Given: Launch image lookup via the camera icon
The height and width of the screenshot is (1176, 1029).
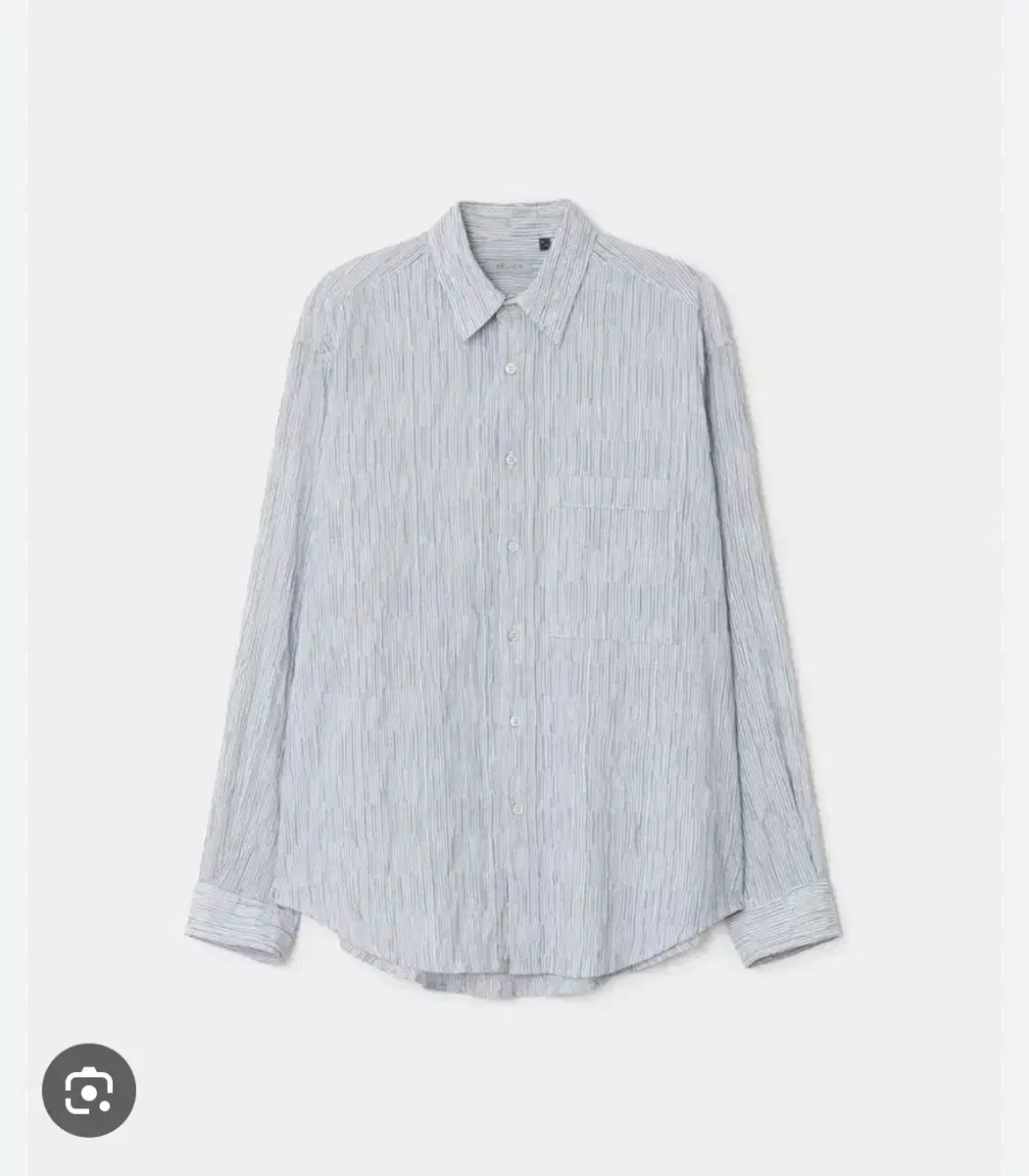Looking at the screenshot, I should coord(90,1088).
